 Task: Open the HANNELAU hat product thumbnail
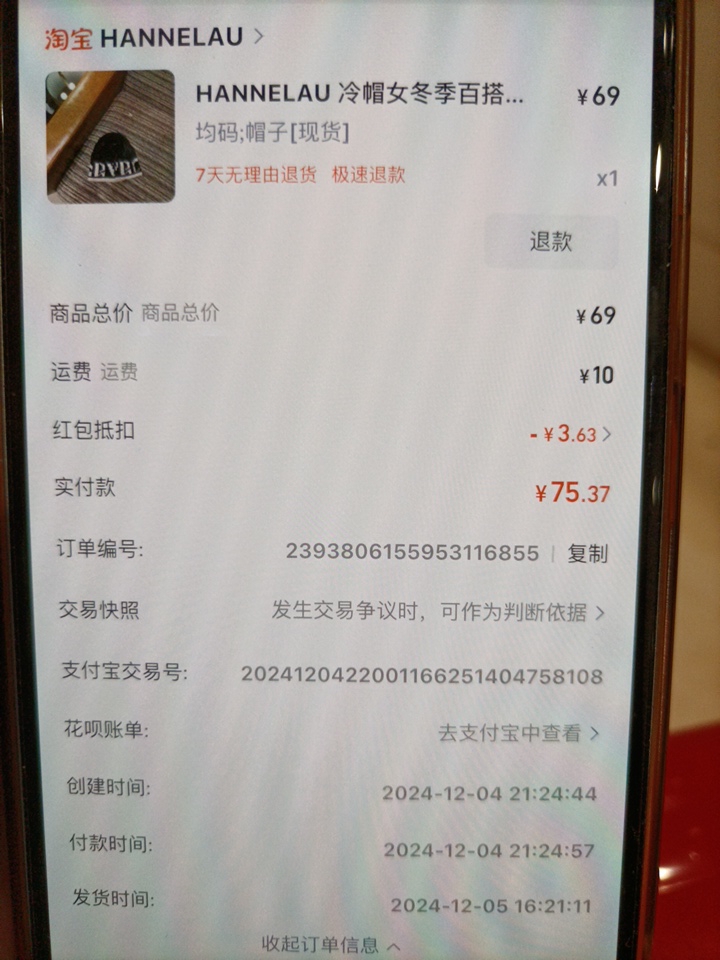click(110, 137)
